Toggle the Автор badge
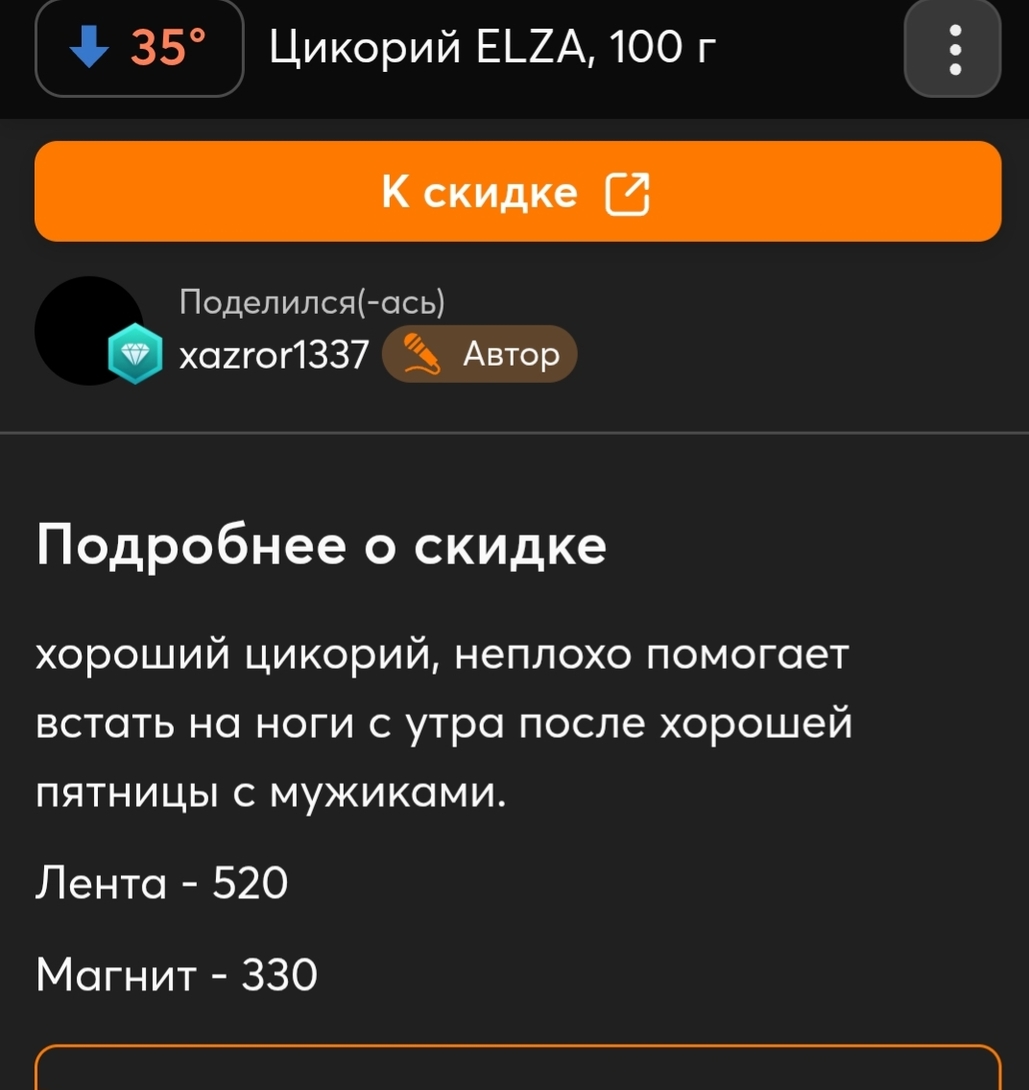Screen dimensions: 1029x1090 [479, 353]
